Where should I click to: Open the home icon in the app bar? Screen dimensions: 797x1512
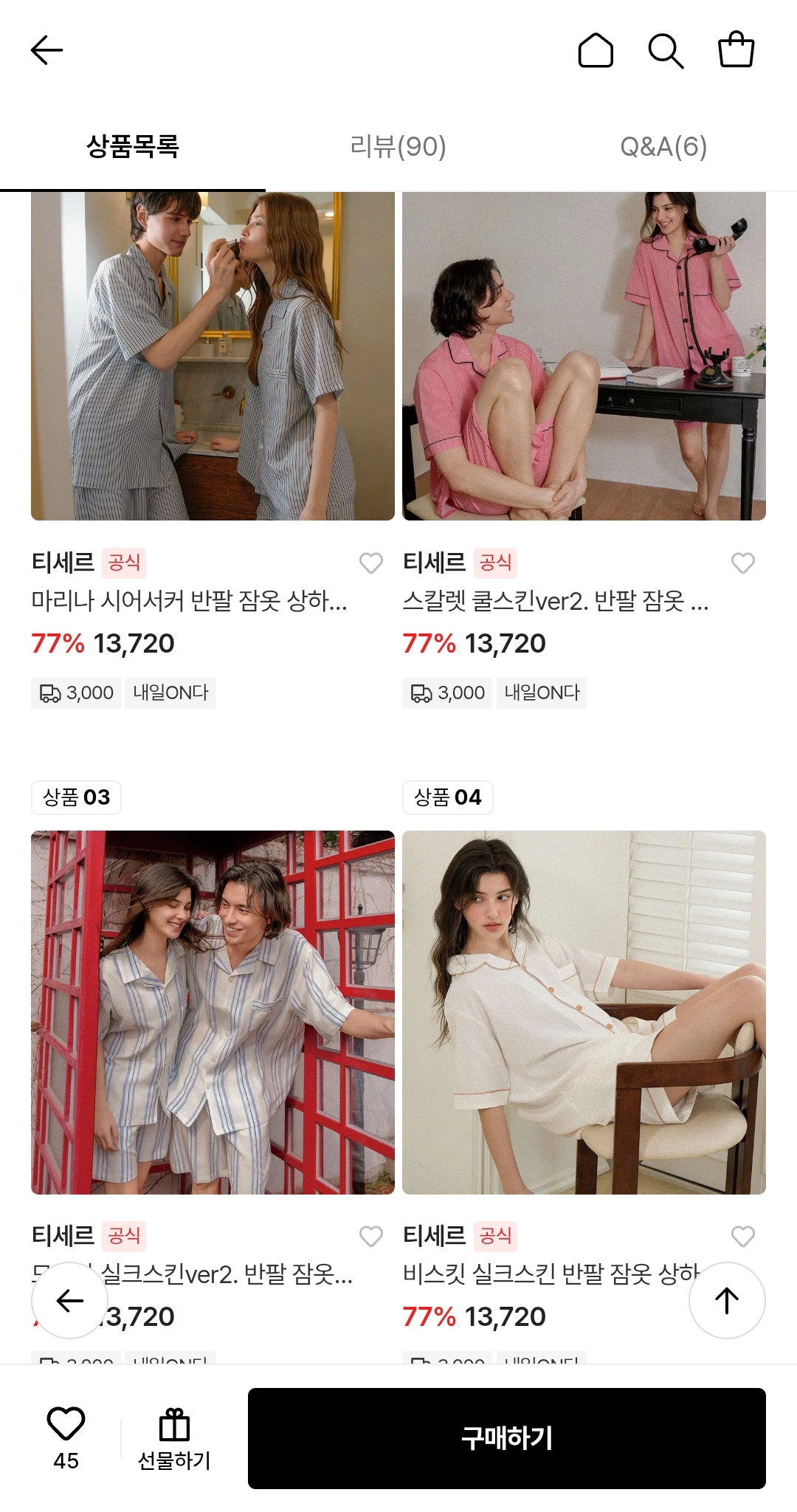tap(596, 50)
